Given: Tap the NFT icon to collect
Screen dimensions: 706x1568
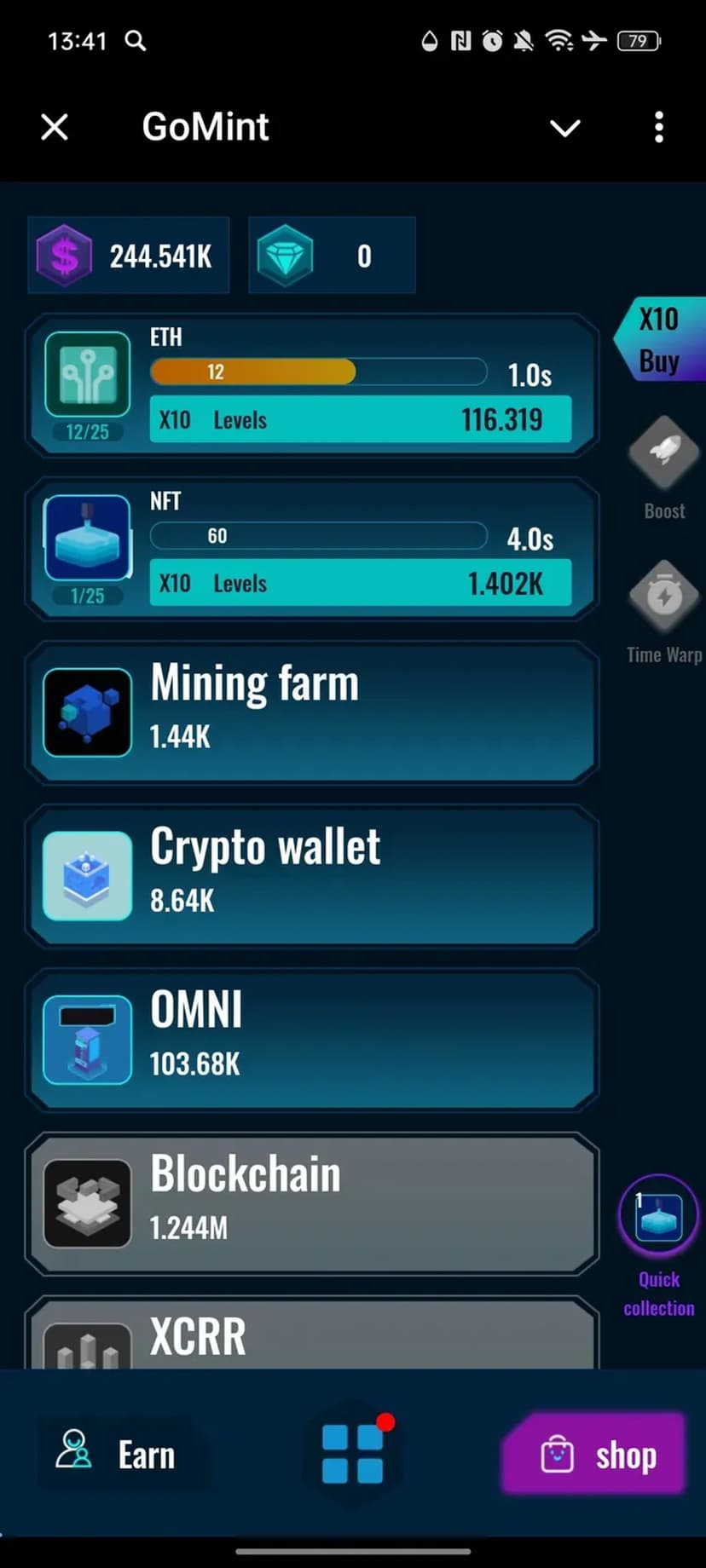Looking at the screenshot, I should pyautogui.click(x=87, y=539).
